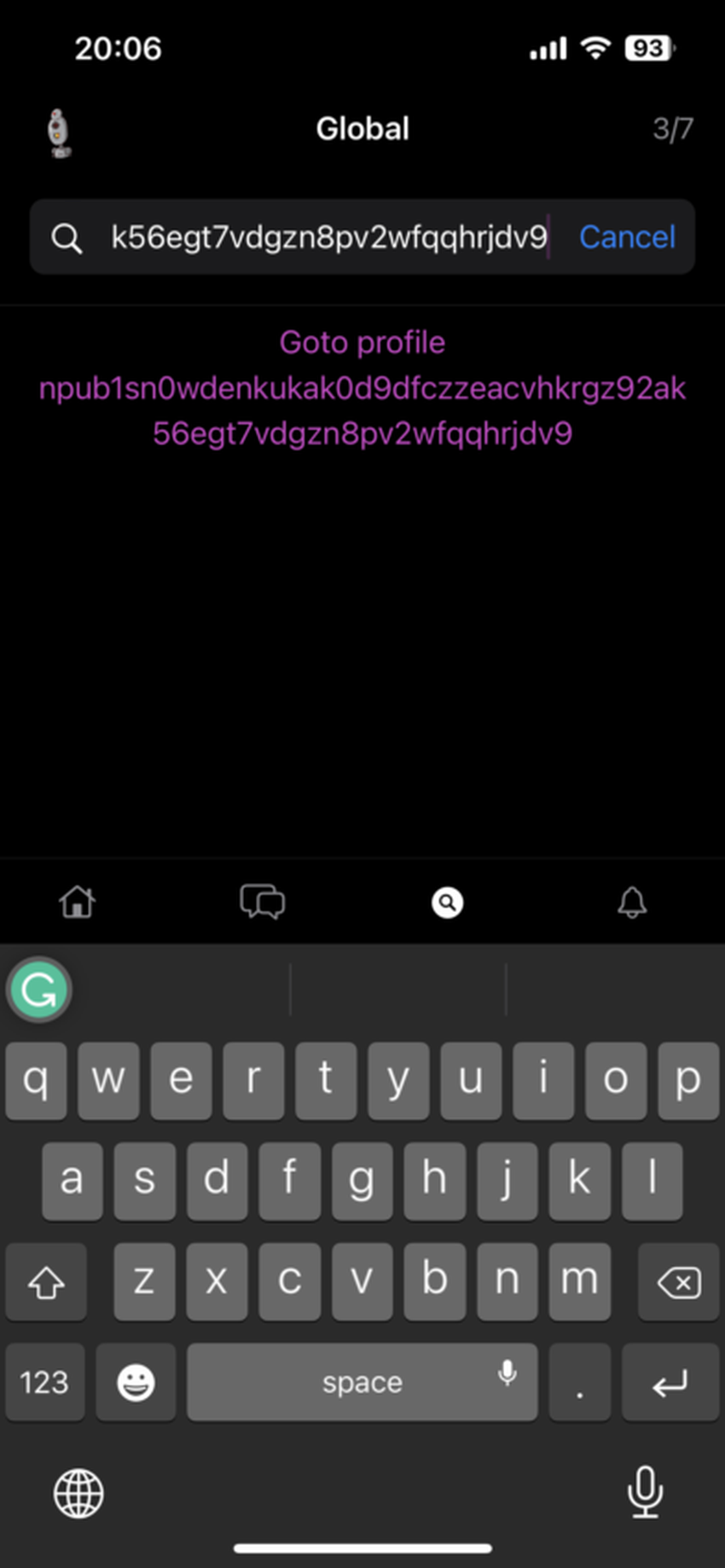This screenshot has height=1568, width=725.
Task: Open the messages tab
Action: [262, 902]
